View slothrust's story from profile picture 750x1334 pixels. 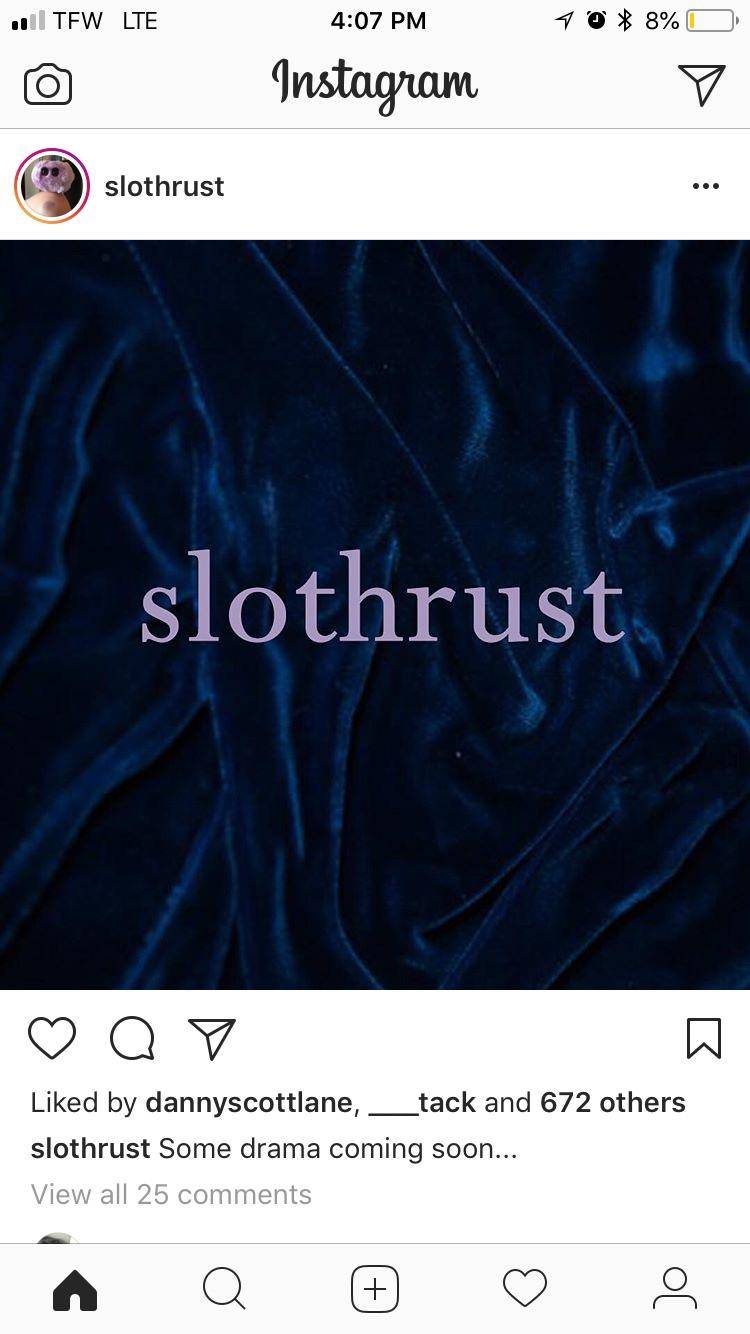click(52, 186)
